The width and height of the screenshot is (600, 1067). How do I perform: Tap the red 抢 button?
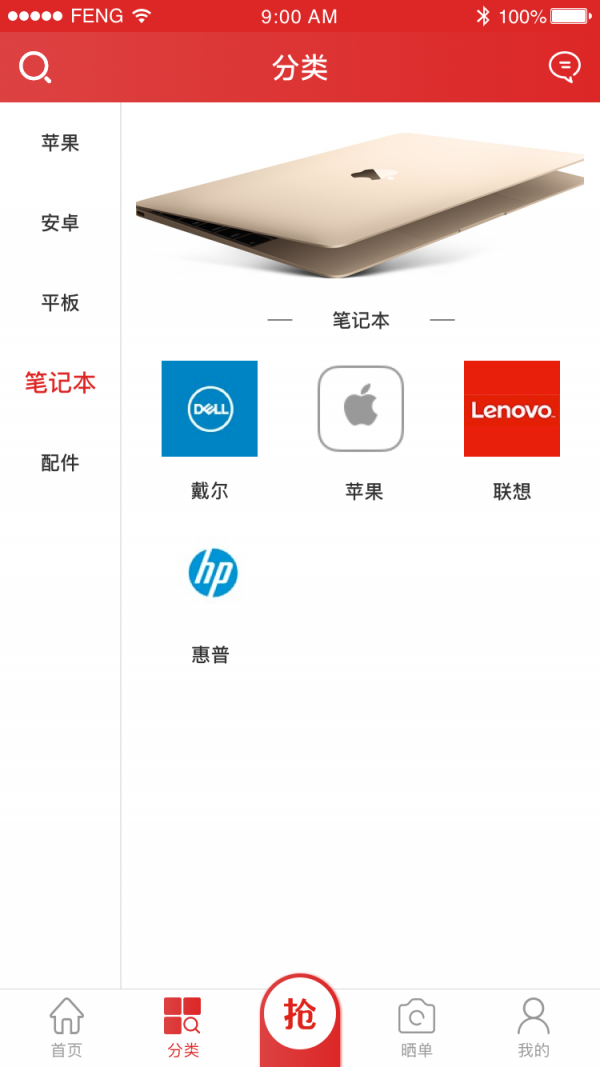pos(300,1015)
